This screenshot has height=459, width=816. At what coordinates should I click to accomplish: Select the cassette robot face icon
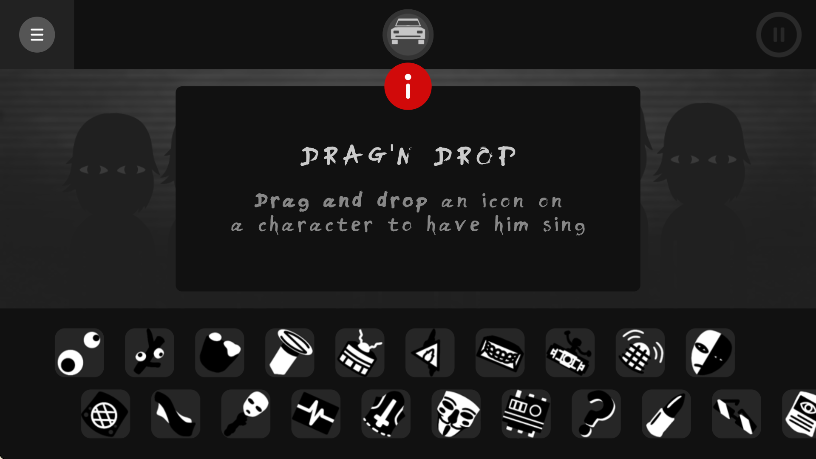[x=526, y=414]
